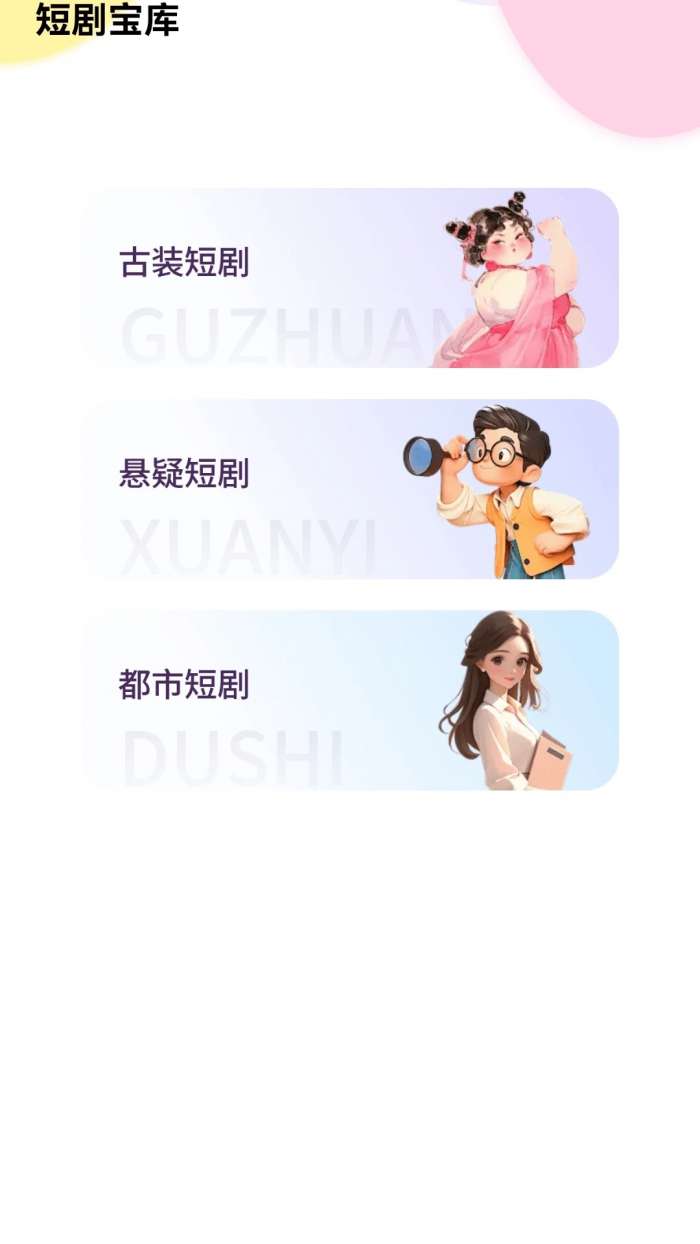Select the 都市短剧 category card

[349, 700]
